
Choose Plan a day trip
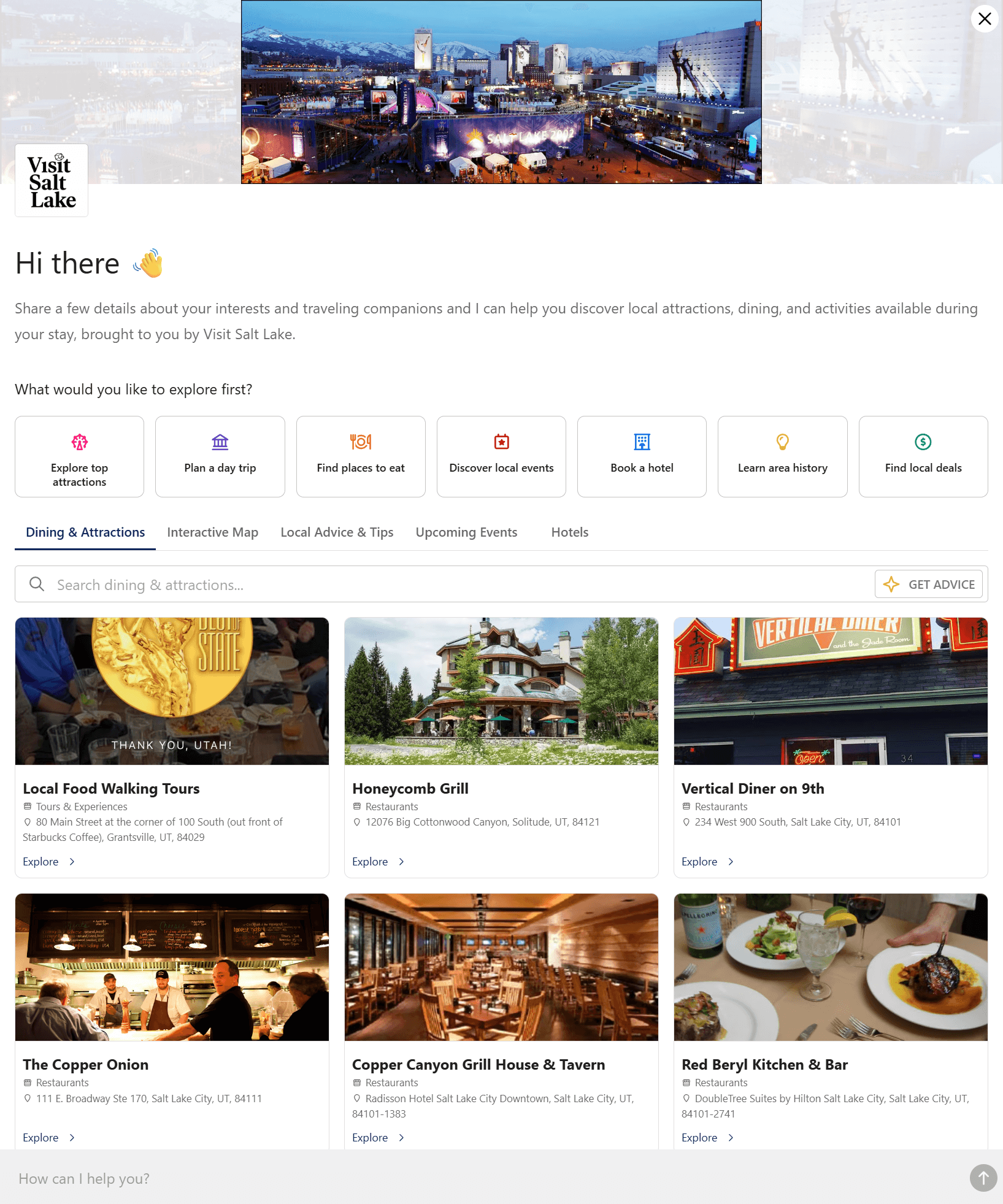click(x=220, y=456)
